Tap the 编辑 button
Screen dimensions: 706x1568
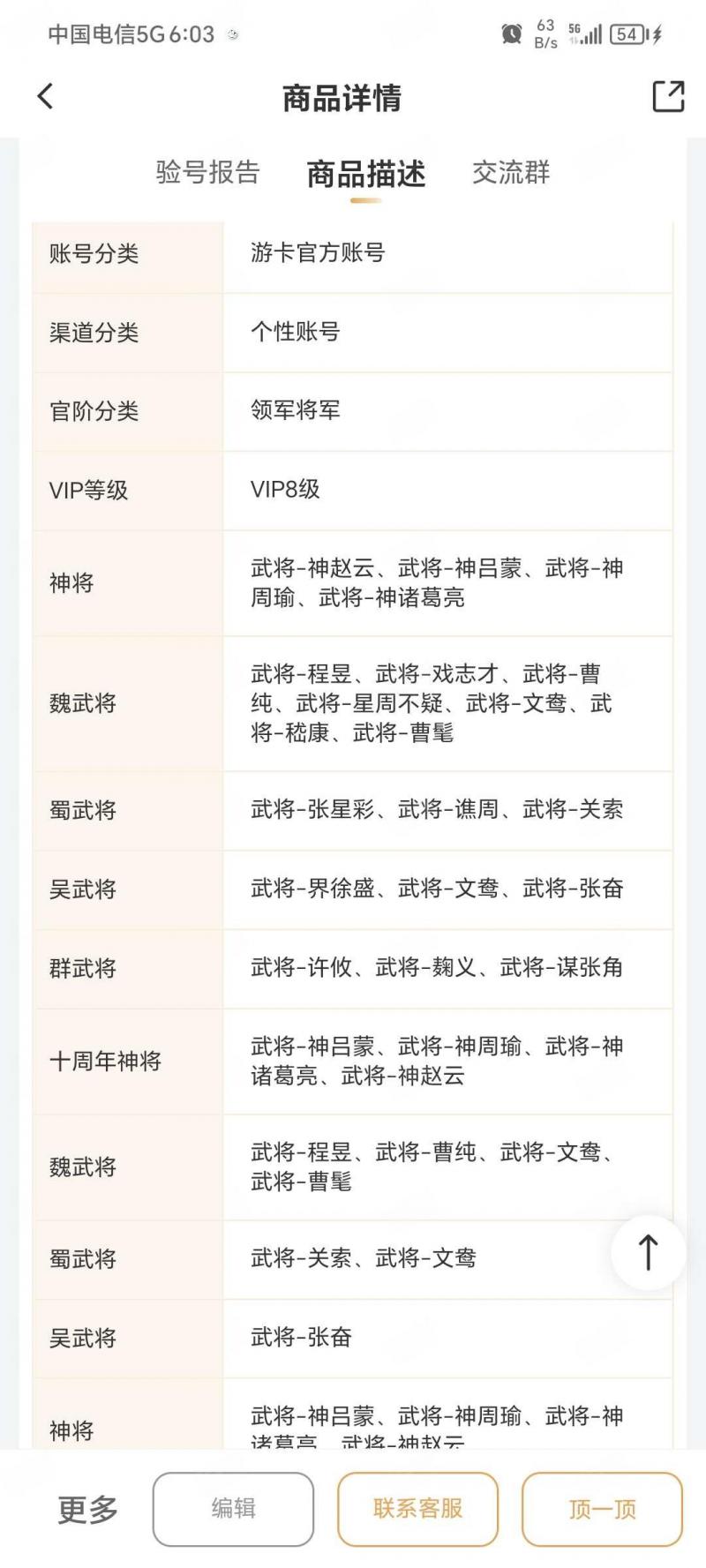233,1509
